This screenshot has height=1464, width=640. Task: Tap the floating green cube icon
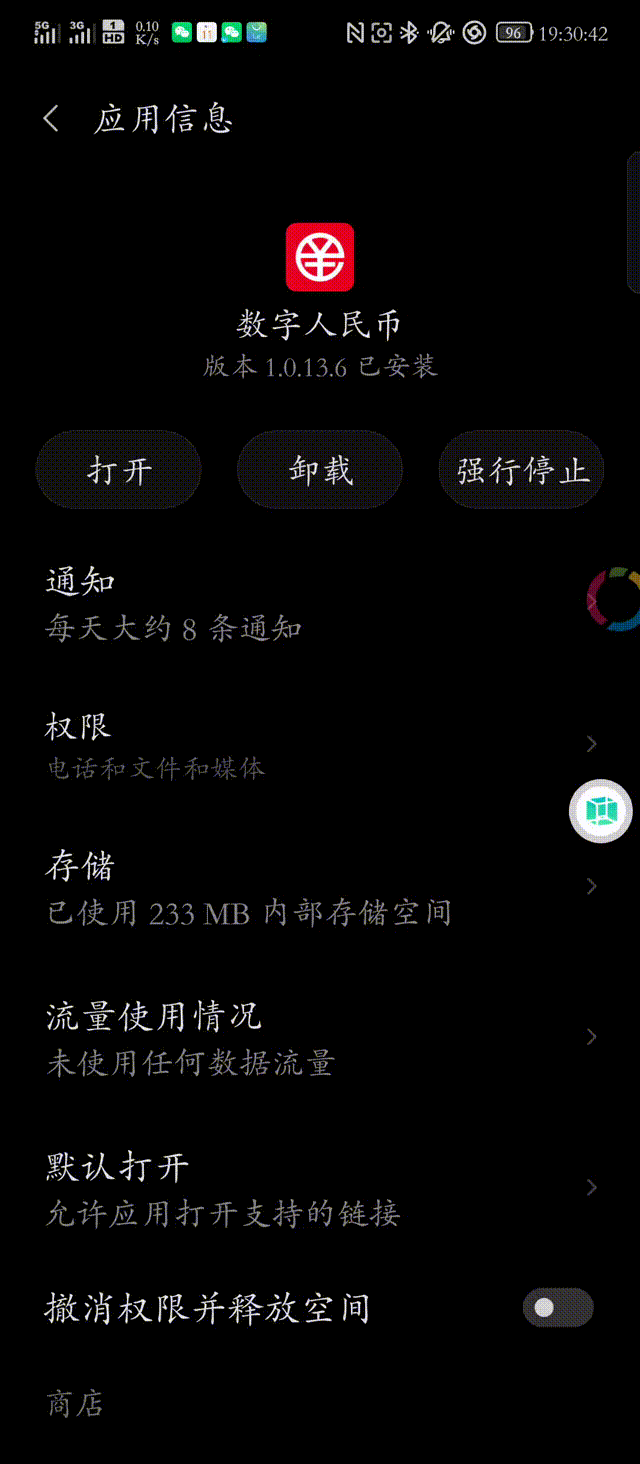click(601, 810)
